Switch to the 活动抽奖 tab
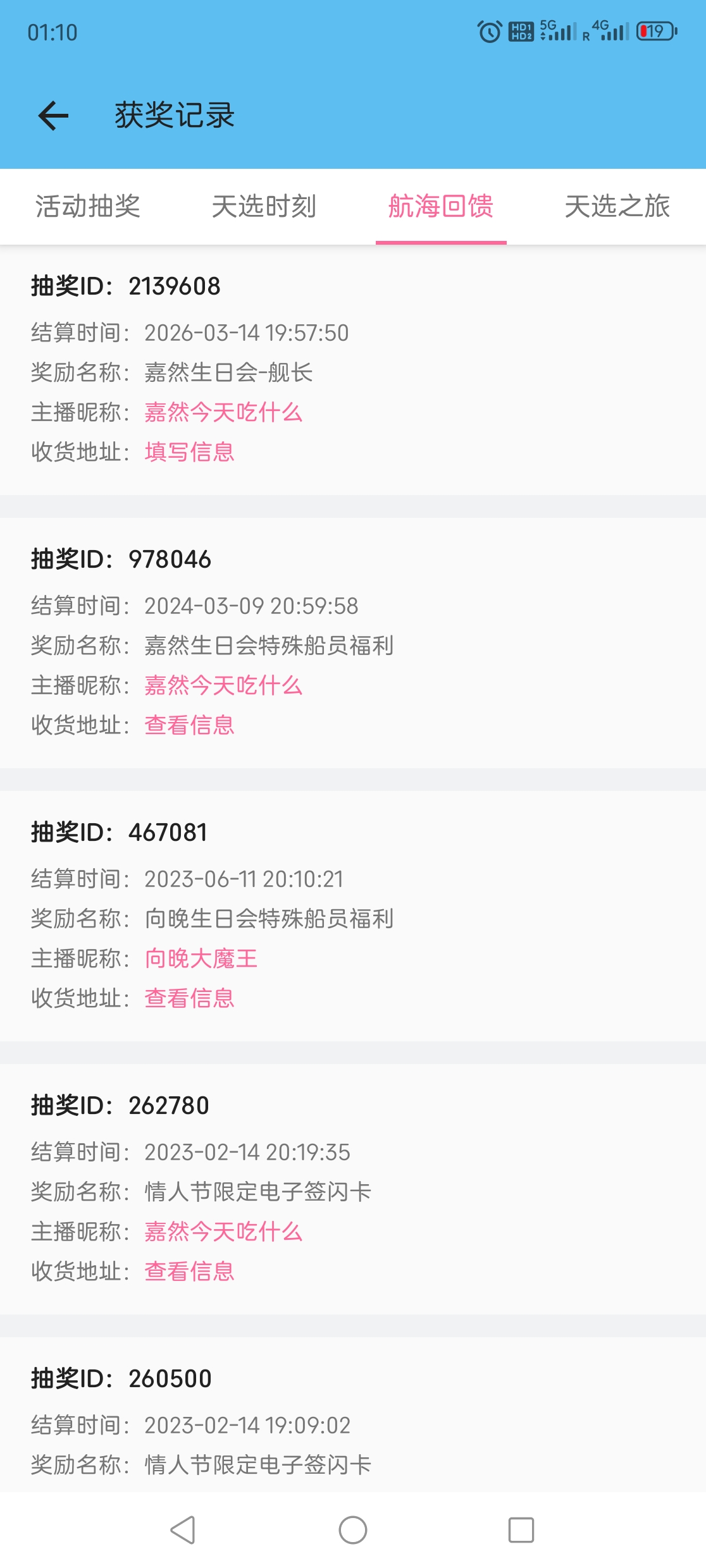The image size is (706, 1568). coord(88,206)
